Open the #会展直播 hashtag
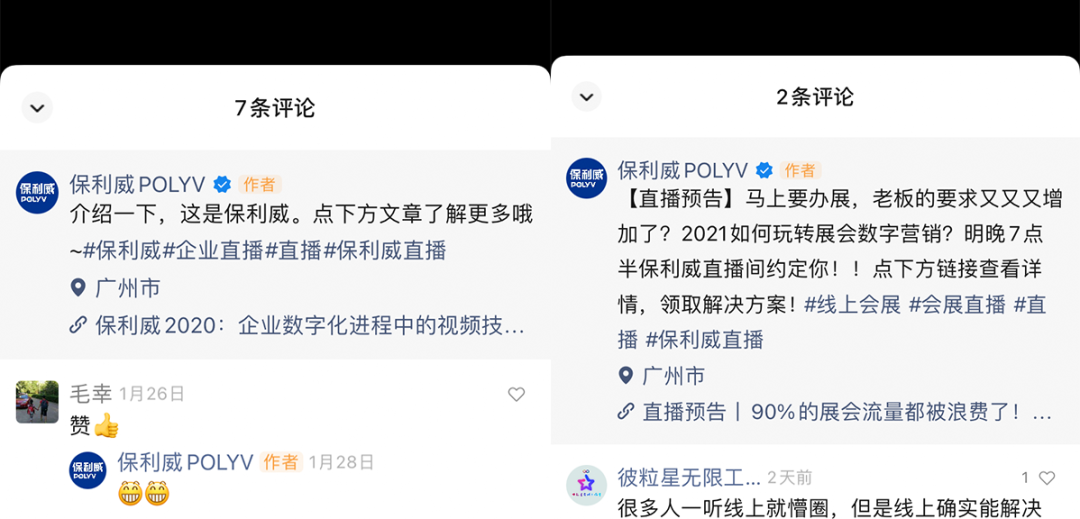 (957, 305)
